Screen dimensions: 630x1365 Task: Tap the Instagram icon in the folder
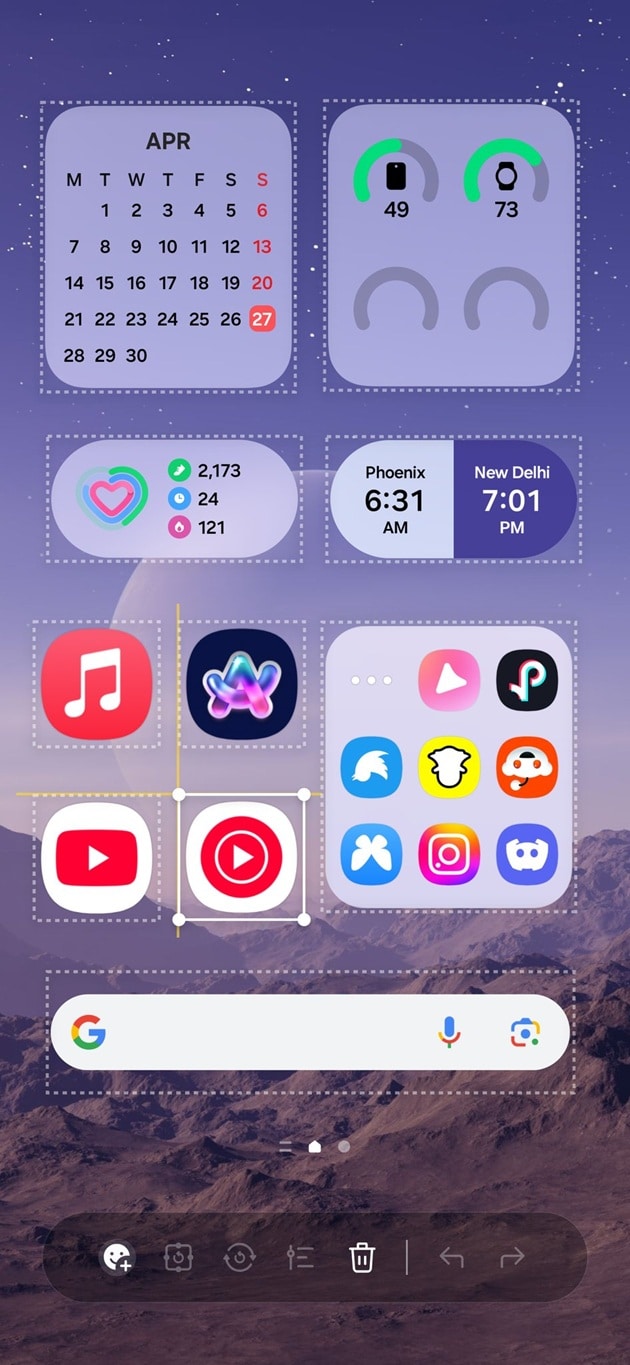coord(449,855)
